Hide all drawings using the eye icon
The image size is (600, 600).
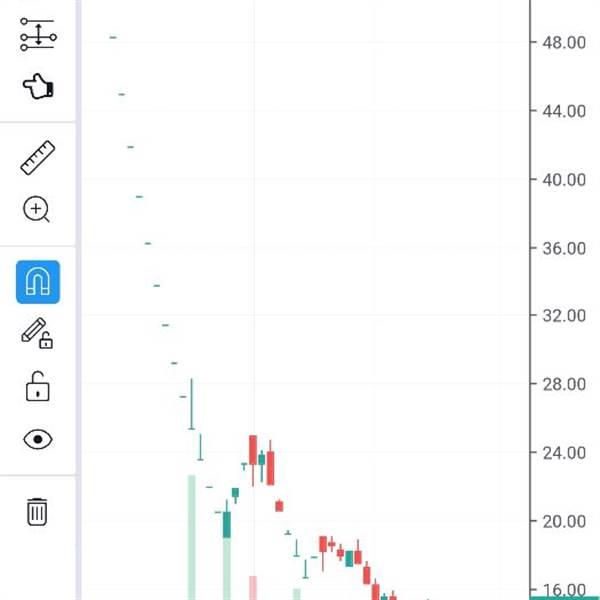(38, 439)
